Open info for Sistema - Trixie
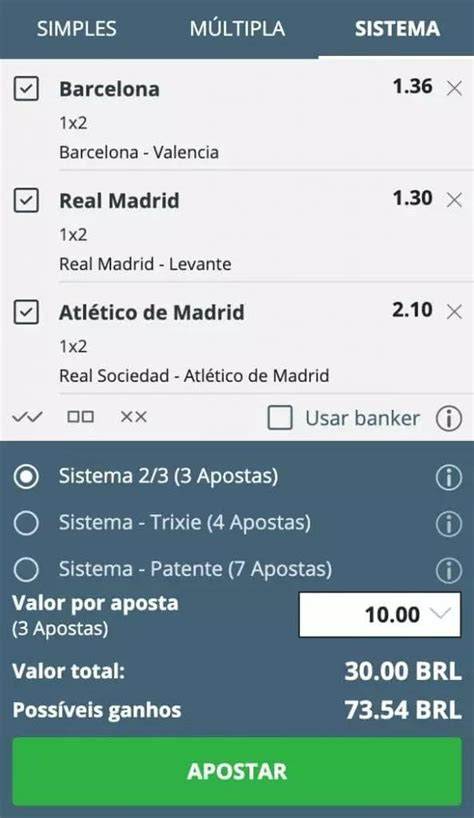474x818 pixels. click(x=449, y=524)
